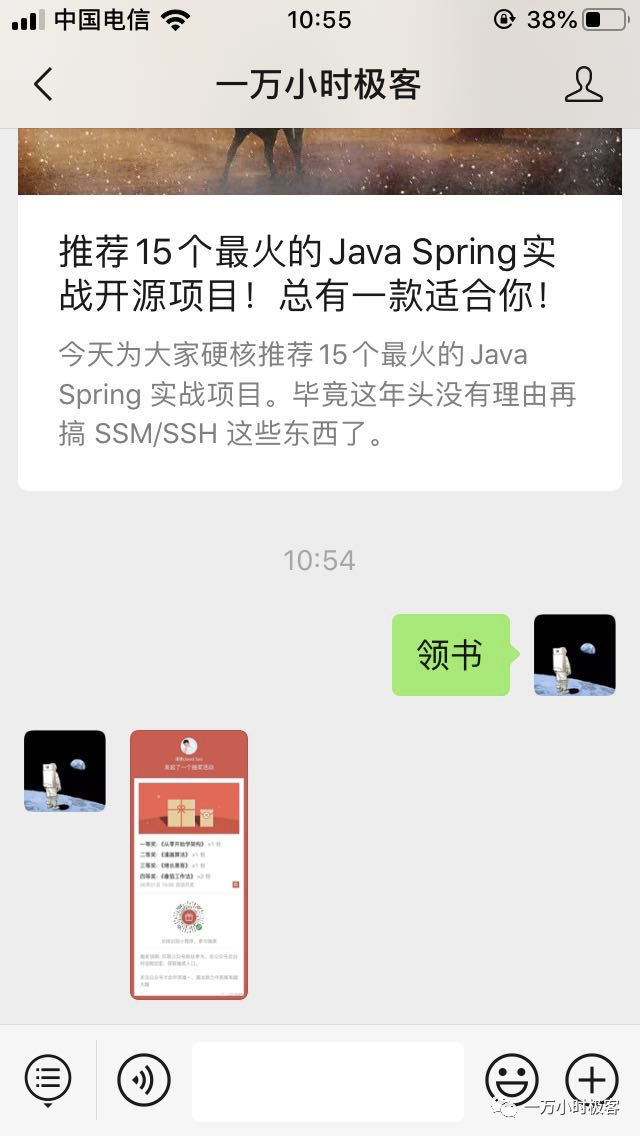
Task: Tap the account's astronaut avatar
Action: [65, 771]
